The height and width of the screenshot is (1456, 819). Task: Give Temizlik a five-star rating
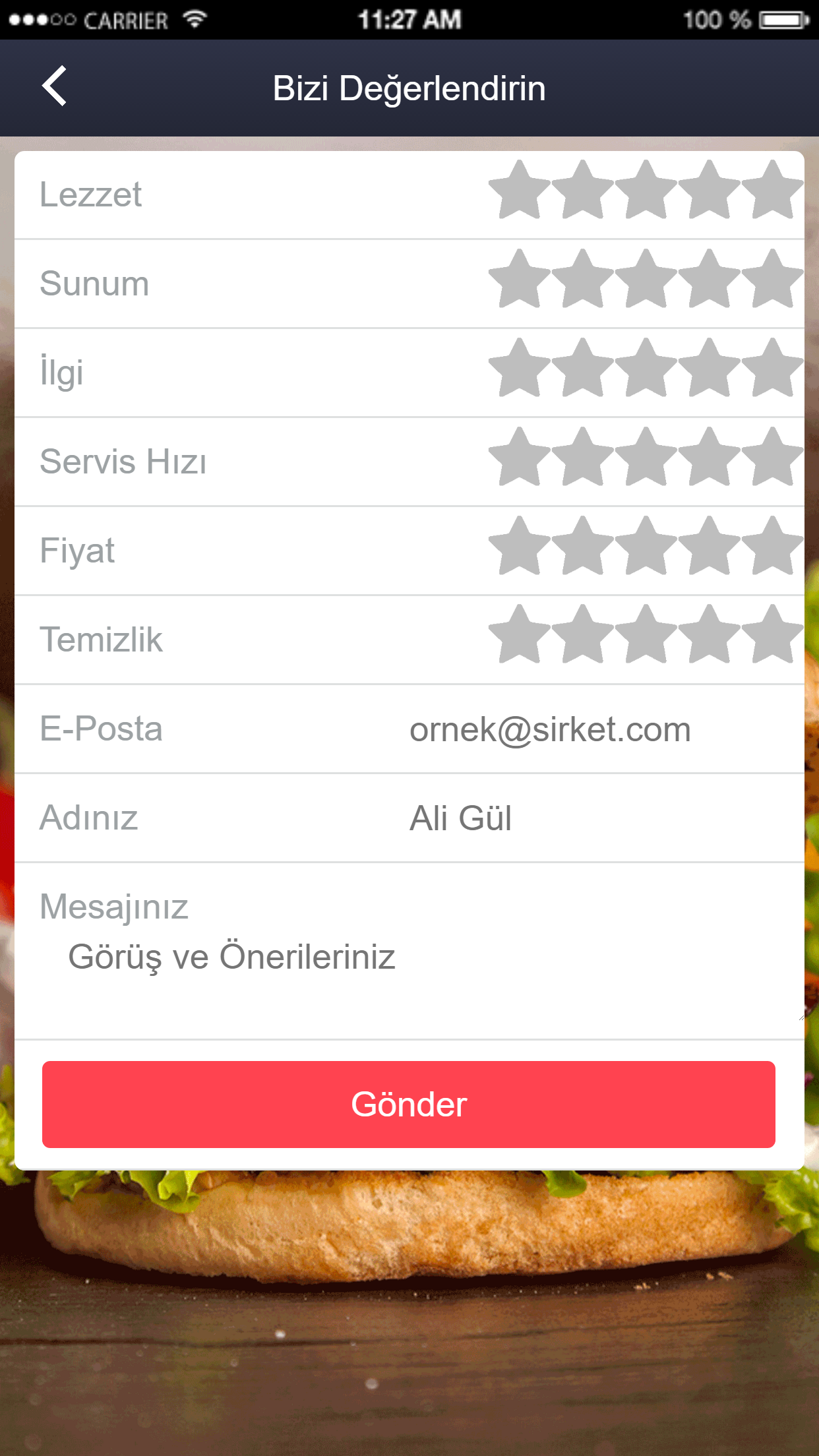coord(772,636)
